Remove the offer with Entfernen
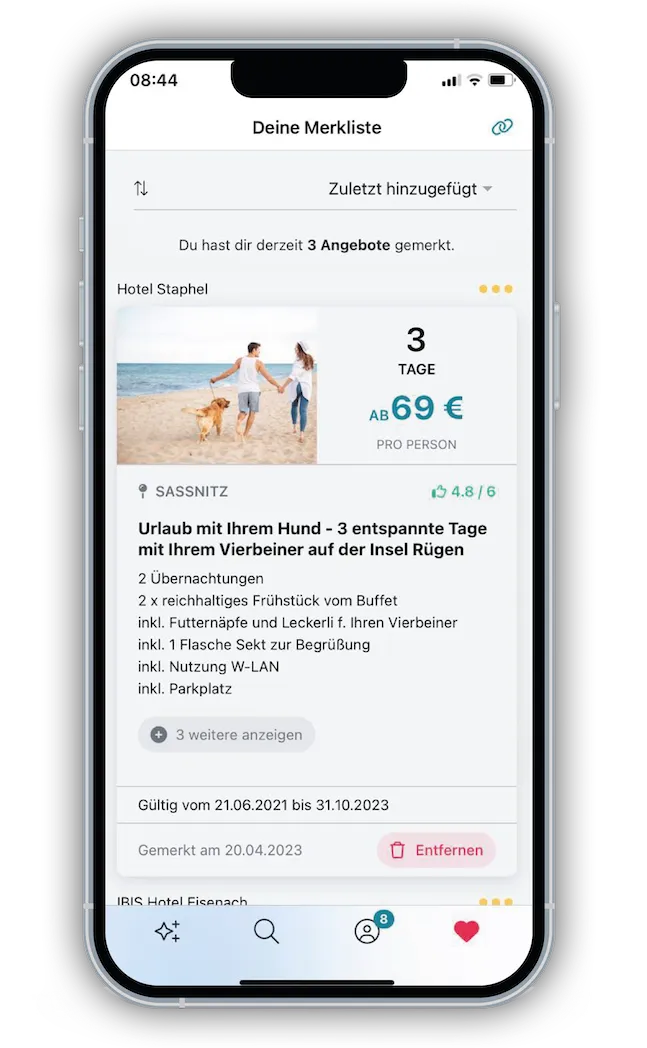The height and width of the screenshot is (1048, 647). pos(436,850)
